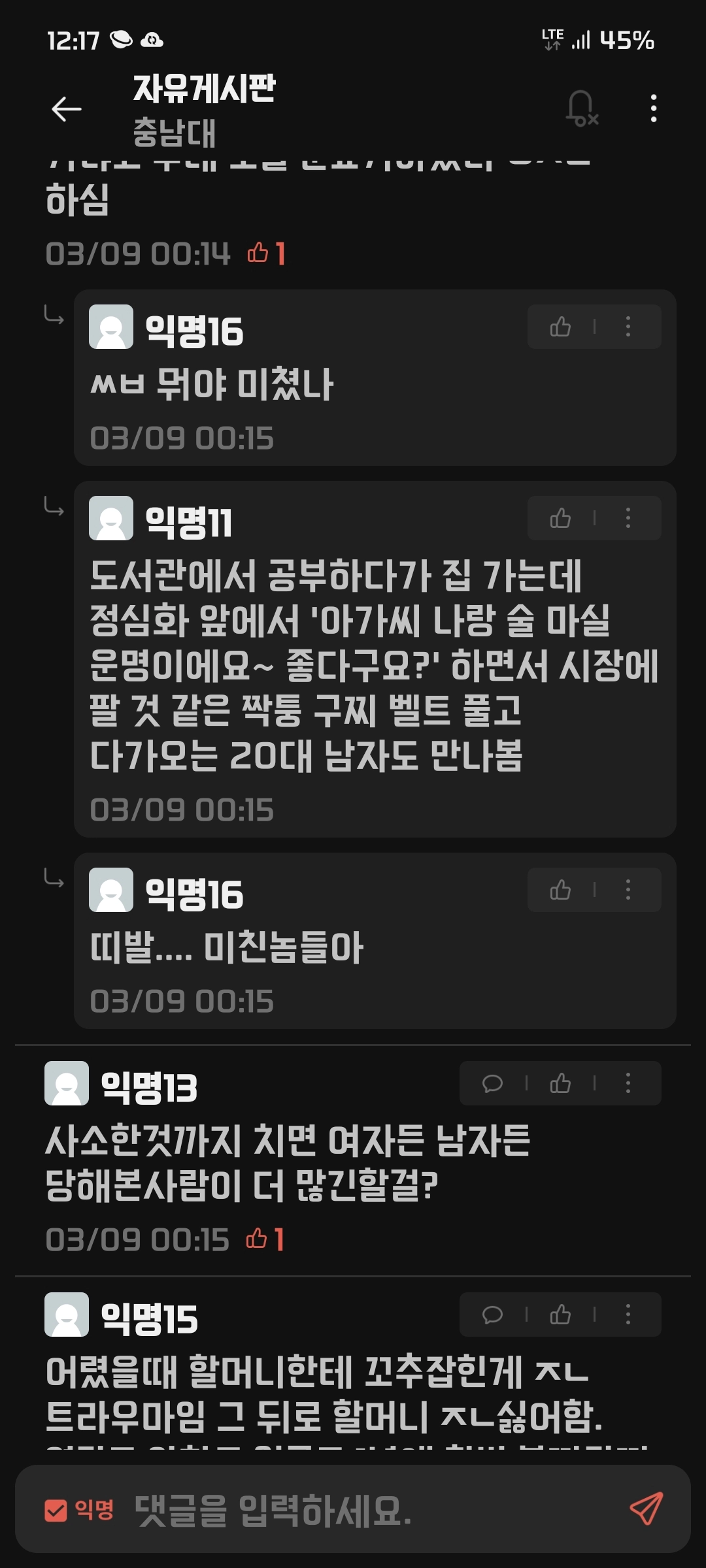Like 익명16's reply '미친놈들아'
This screenshot has height=1568, width=706.
tap(560, 890)
